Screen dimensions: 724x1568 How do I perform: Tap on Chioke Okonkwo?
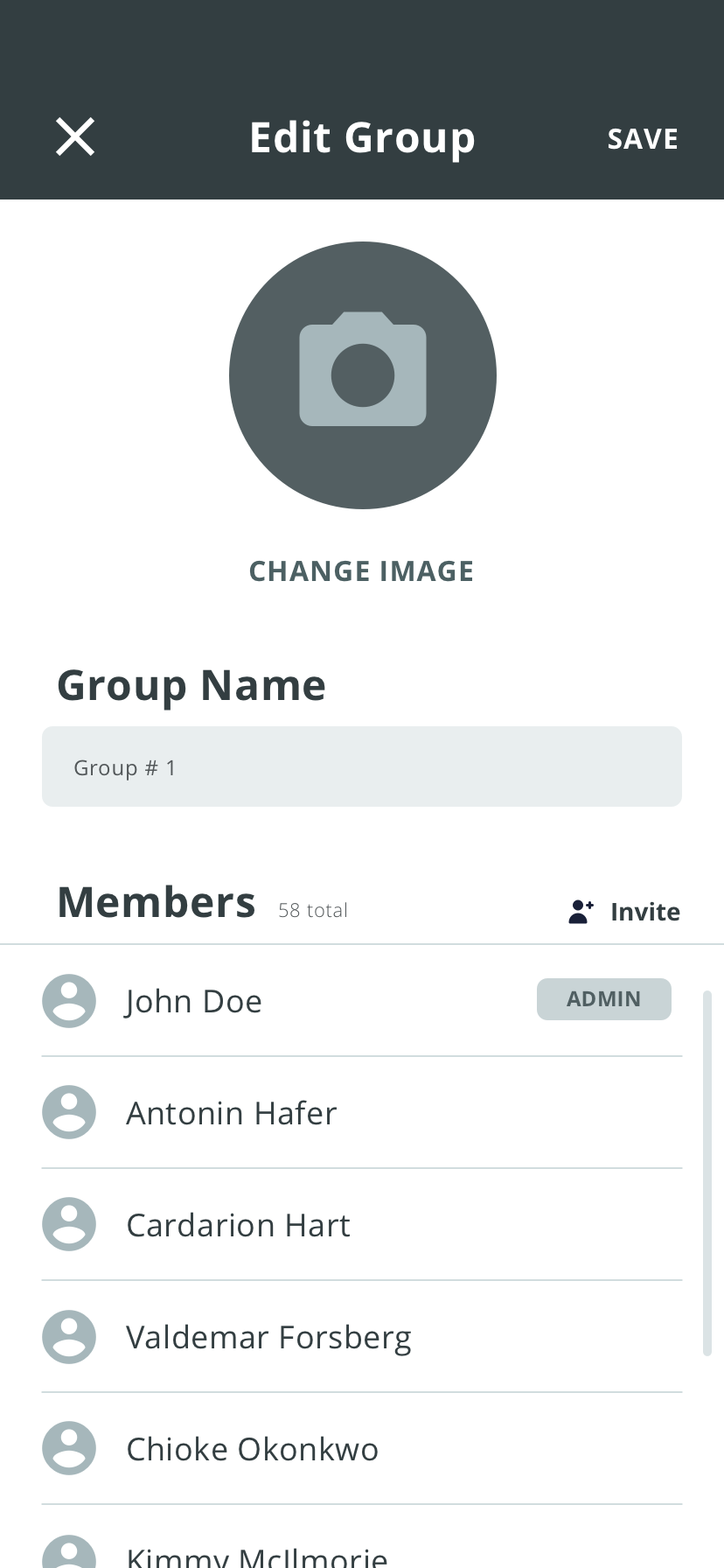pyautogui.click(x=362, y=1449)
